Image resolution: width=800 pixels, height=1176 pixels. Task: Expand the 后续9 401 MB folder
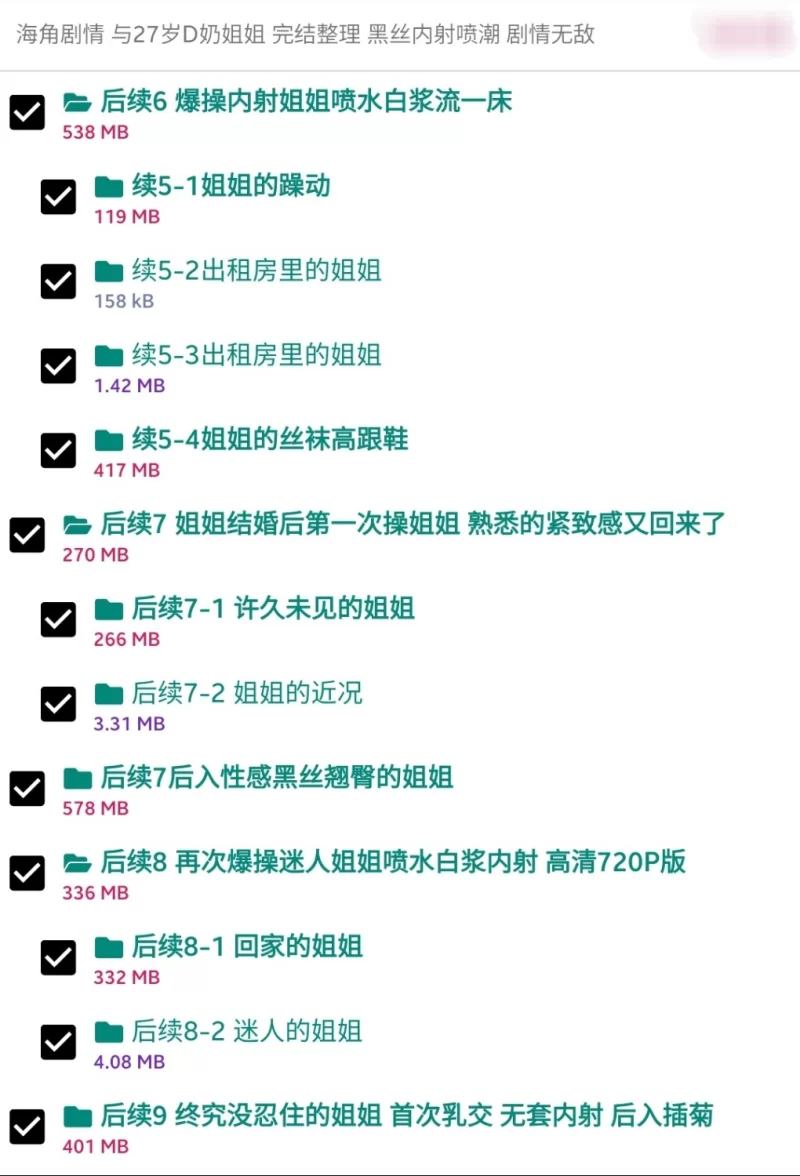coord(78,1116)
